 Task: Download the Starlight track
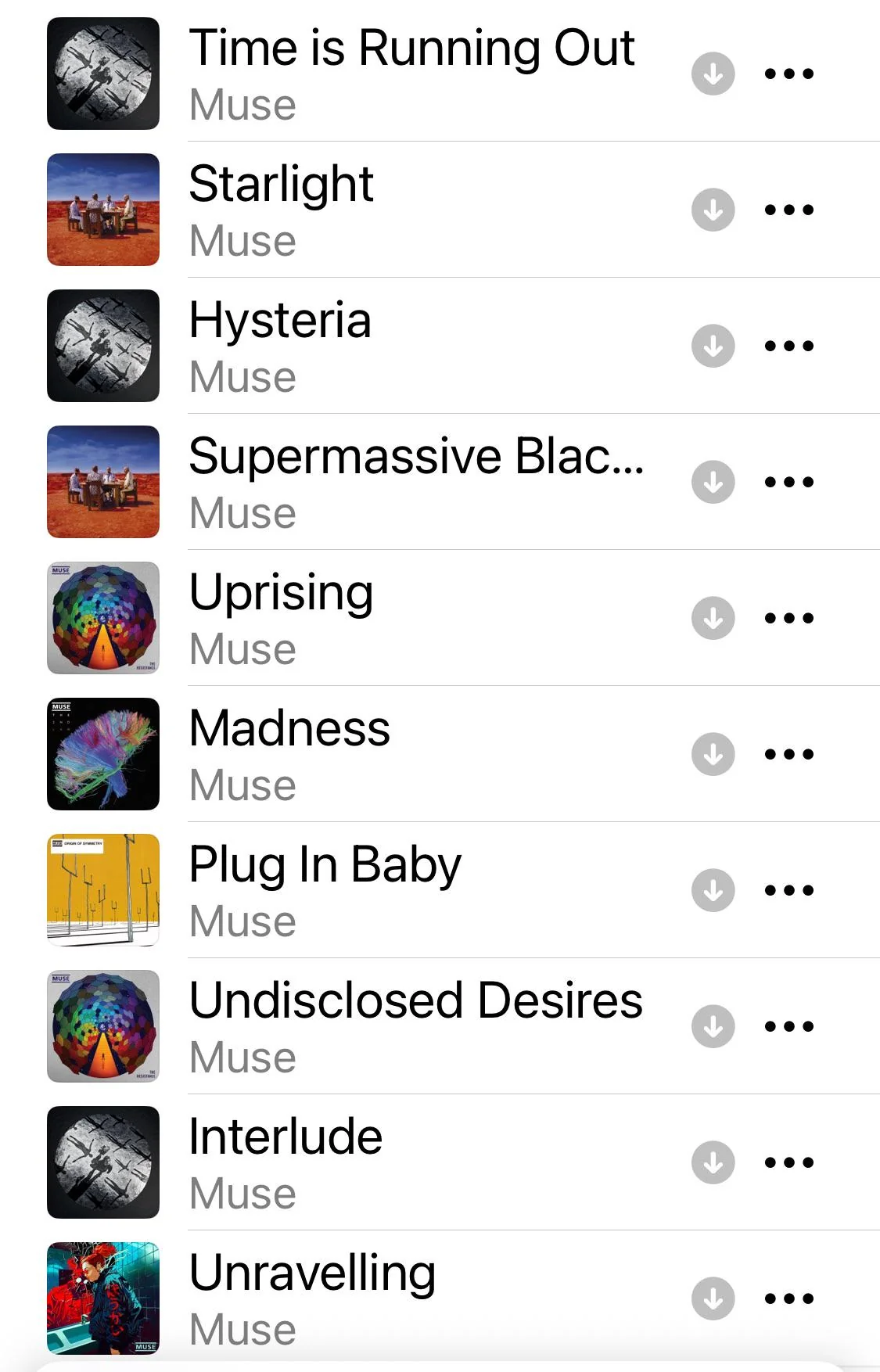click(713, 210)
